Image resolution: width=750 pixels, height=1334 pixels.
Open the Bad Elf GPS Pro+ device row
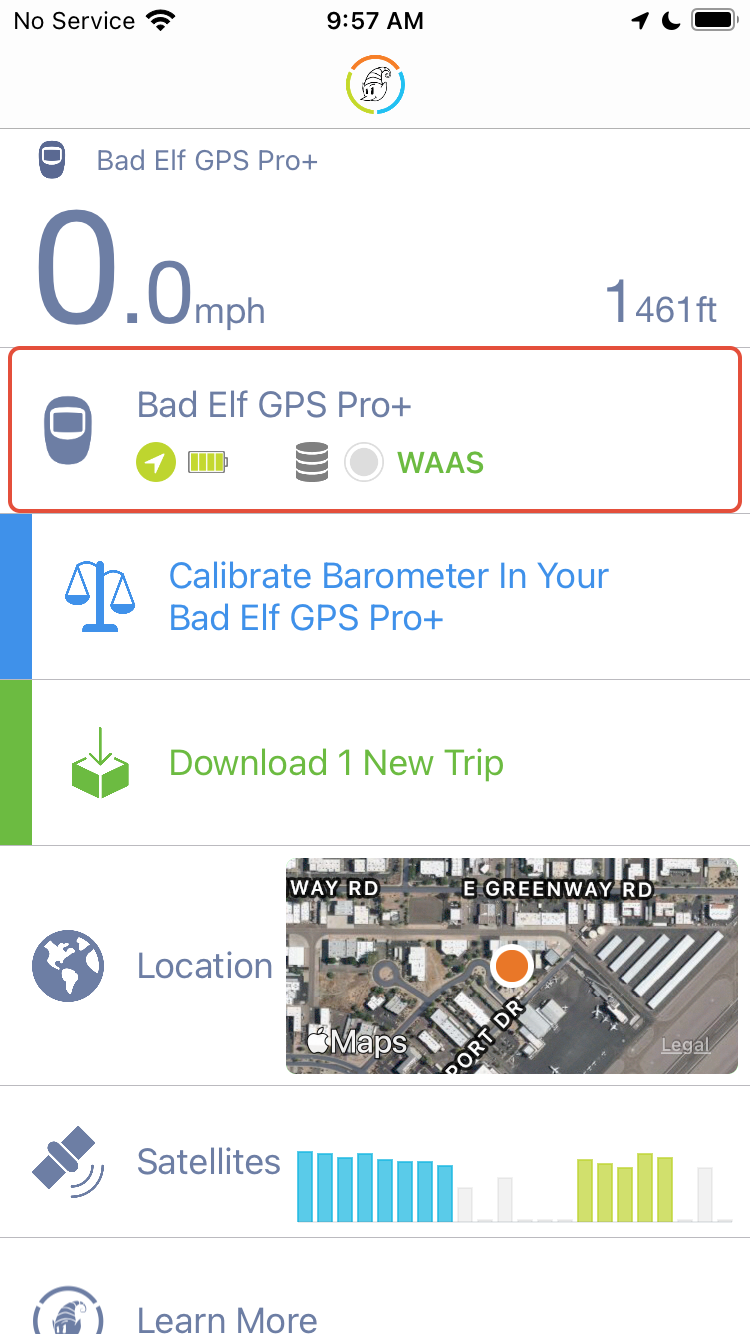pos(375,430)
